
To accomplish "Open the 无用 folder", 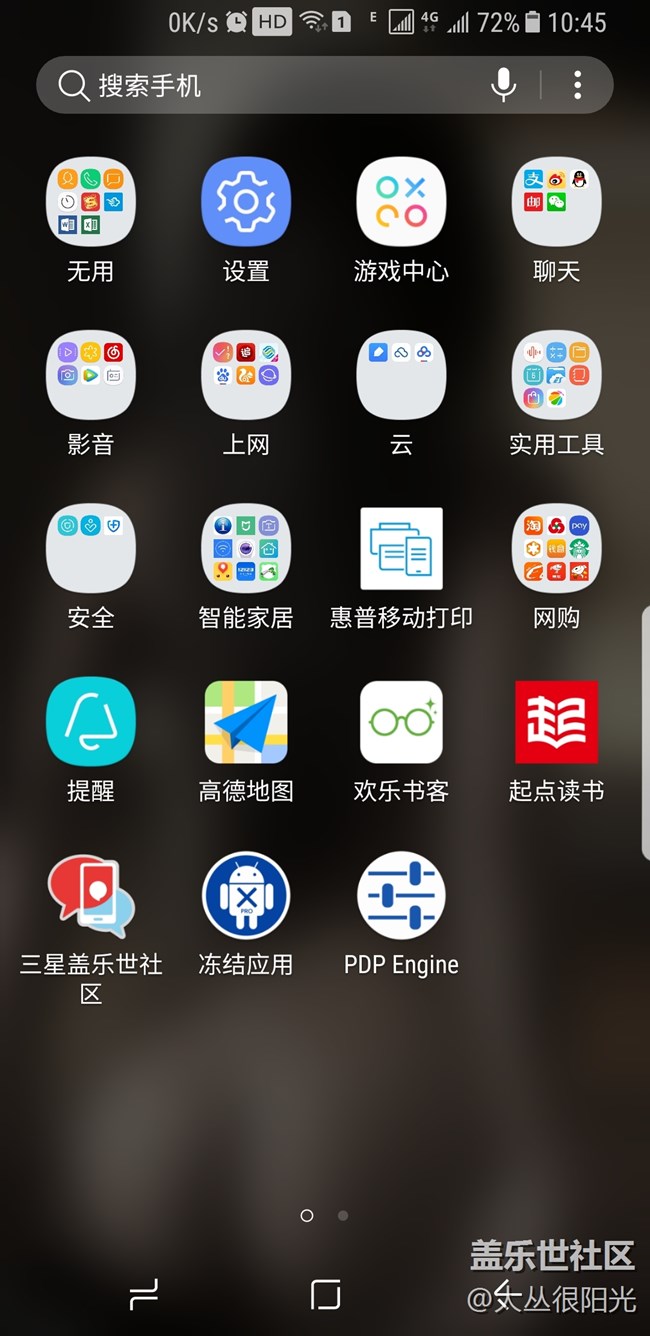I will click(91, 202).
